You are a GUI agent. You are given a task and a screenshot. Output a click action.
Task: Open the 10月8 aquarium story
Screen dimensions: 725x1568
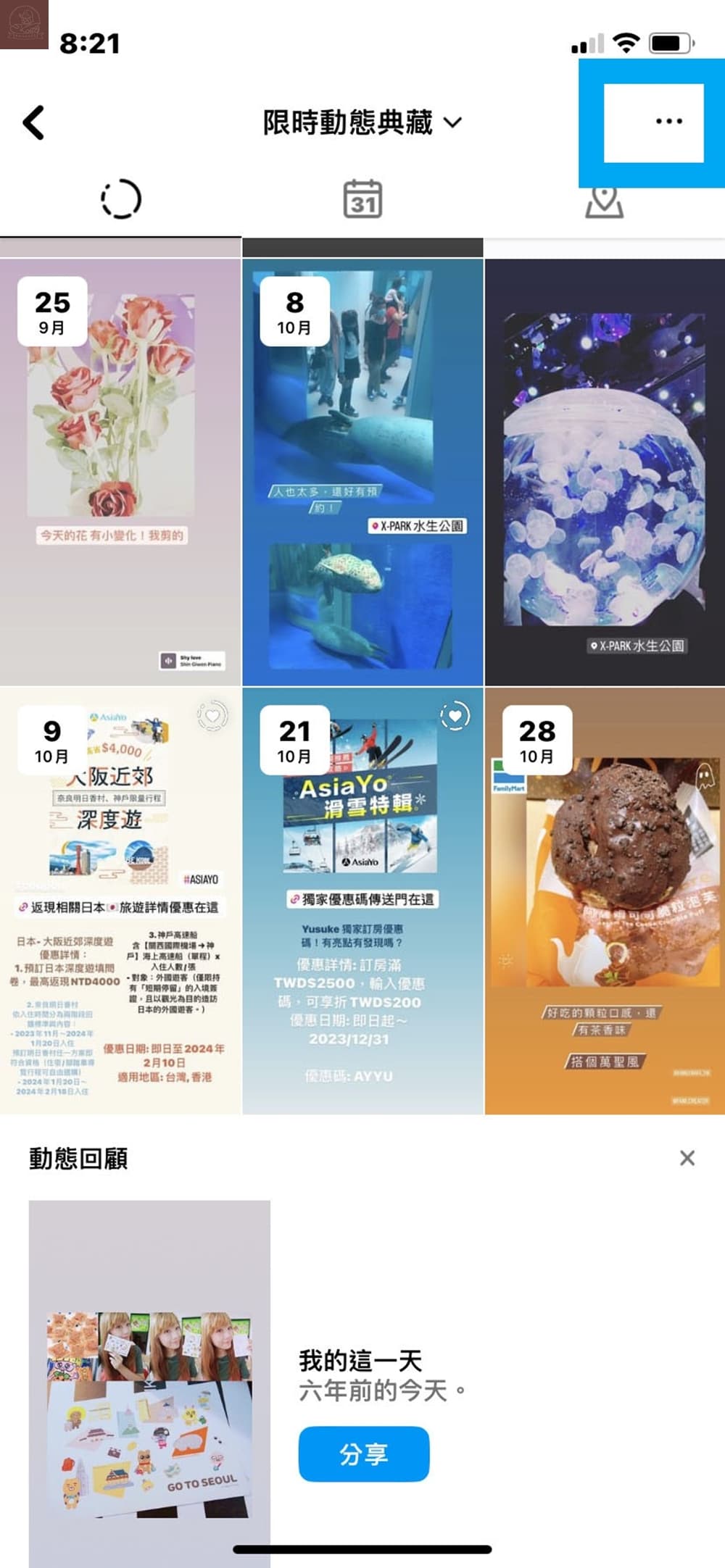[x=362, y=471]
